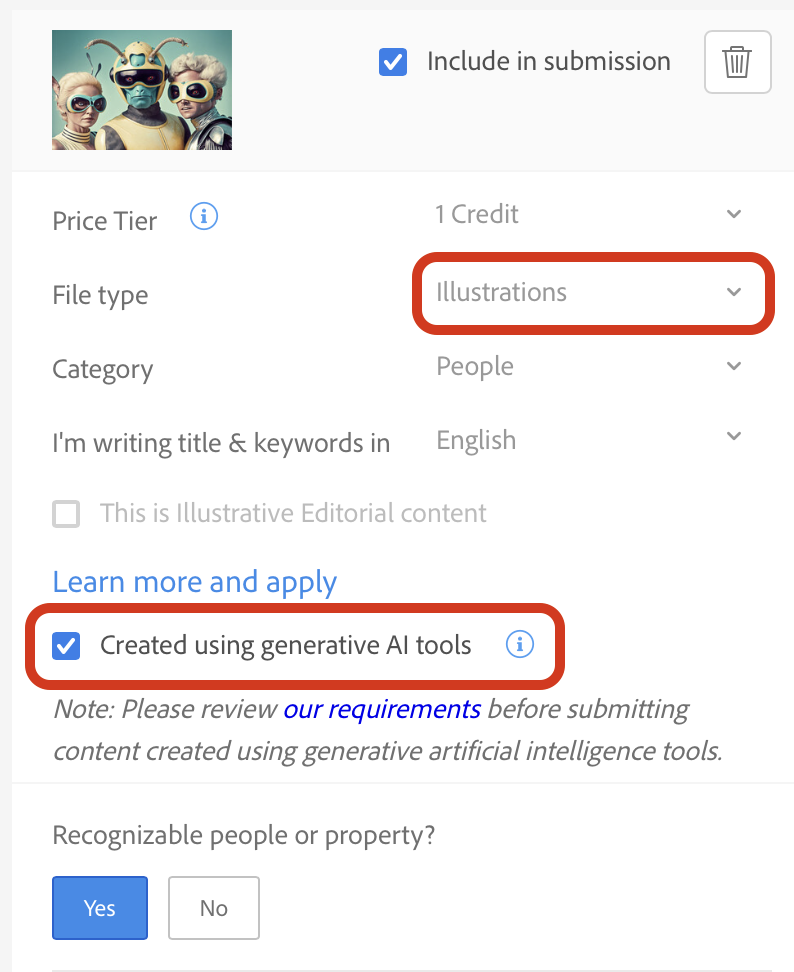Open the Learn more and apply link
This screenshot has height=972, width=794.
click(195, 582)
